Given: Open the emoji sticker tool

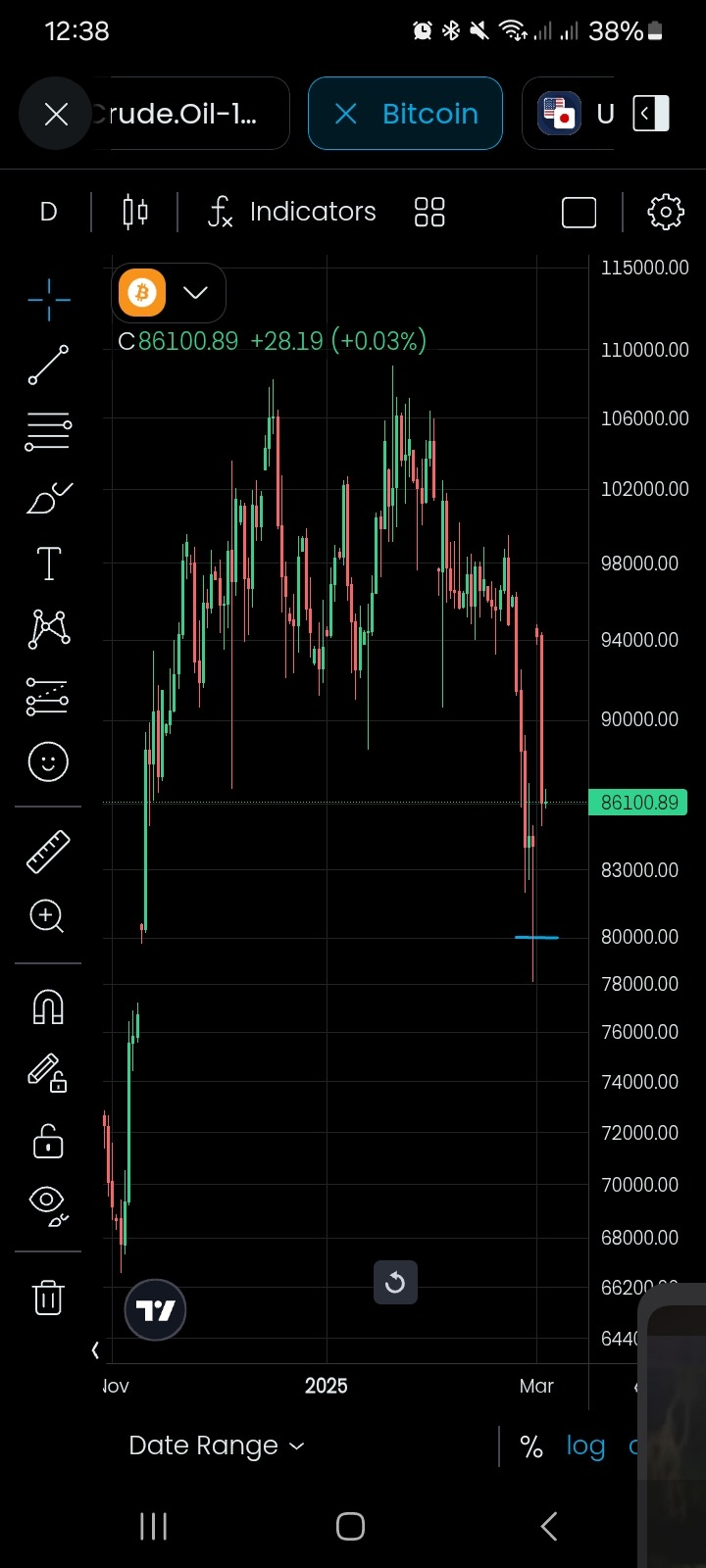Looking at the screenshot, I should coord(48,761).
